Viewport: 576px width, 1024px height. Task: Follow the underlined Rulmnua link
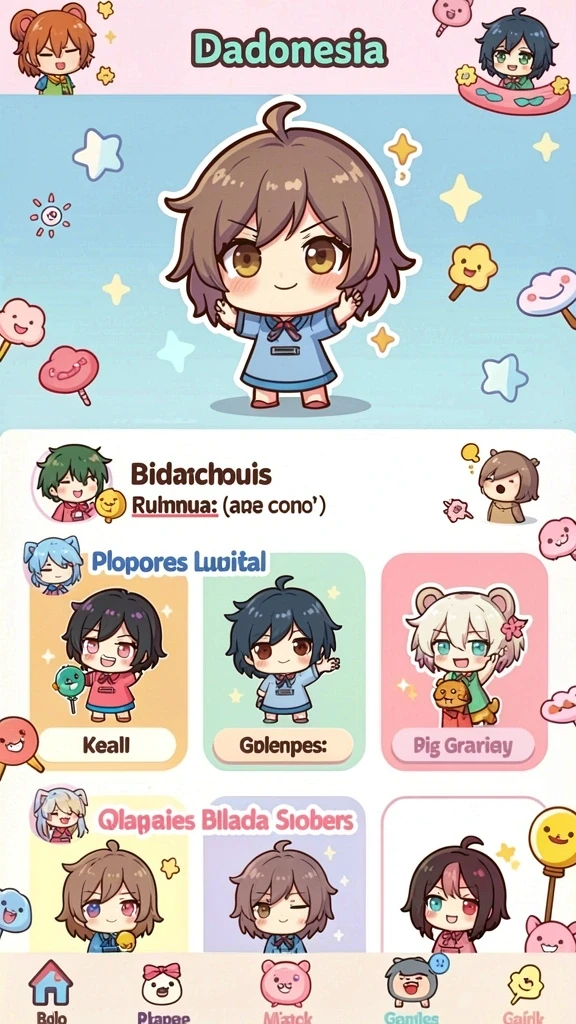click(174, 505)
